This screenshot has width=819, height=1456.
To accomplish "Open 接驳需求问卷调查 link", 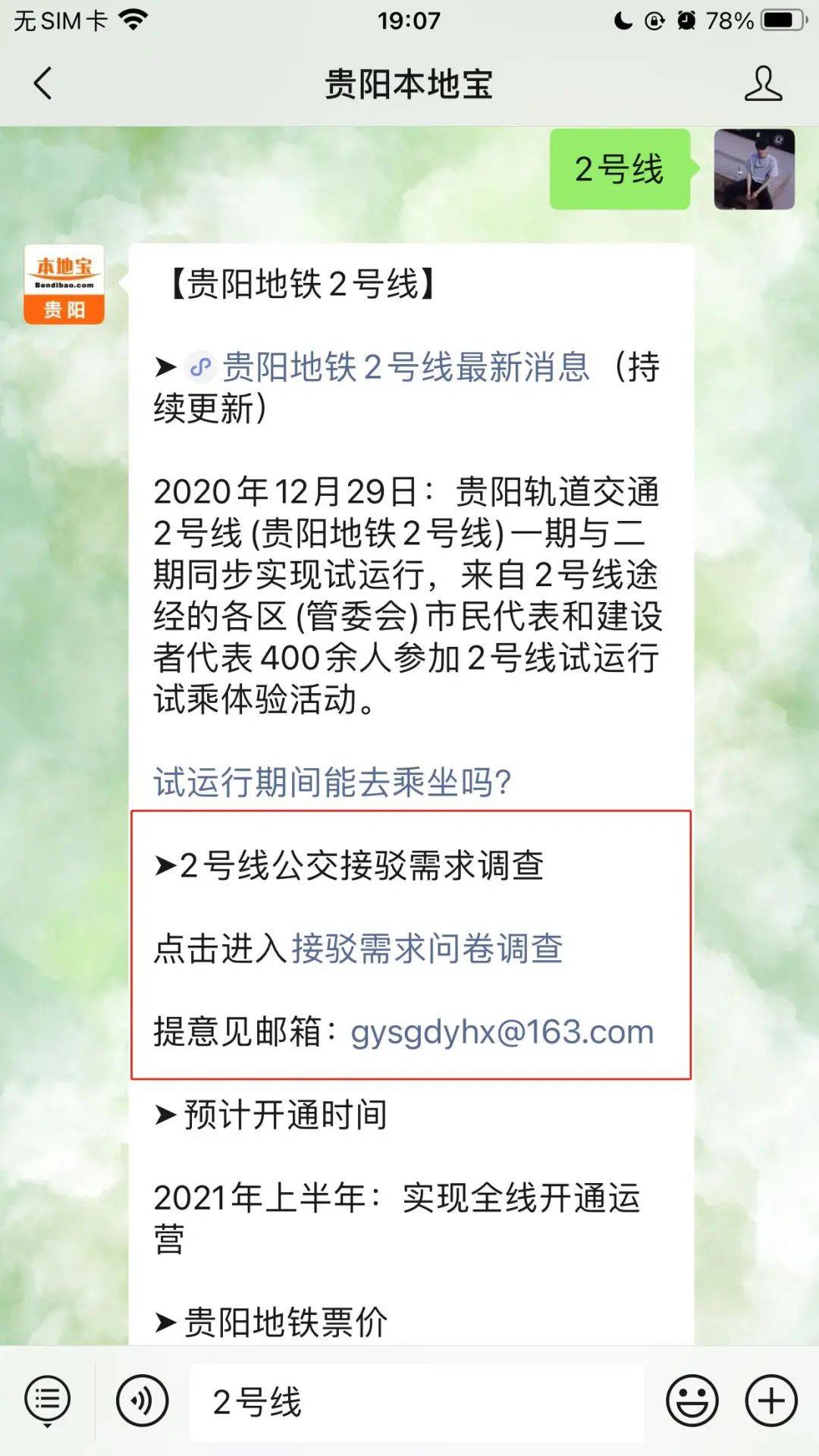I will [427, 949].
